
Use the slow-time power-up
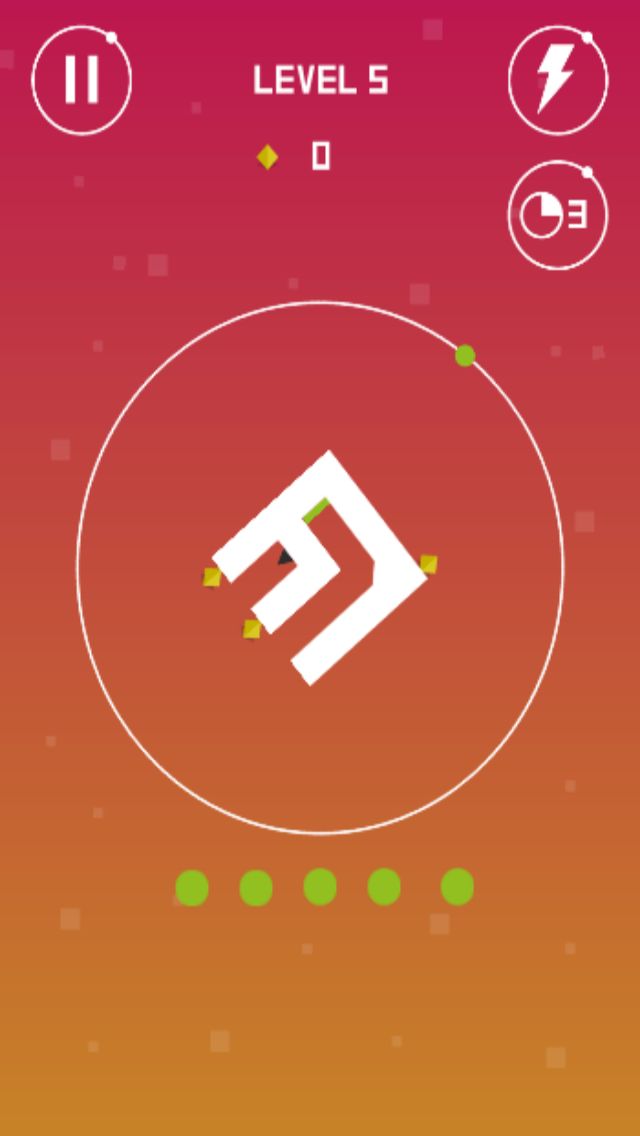point(557,215)
